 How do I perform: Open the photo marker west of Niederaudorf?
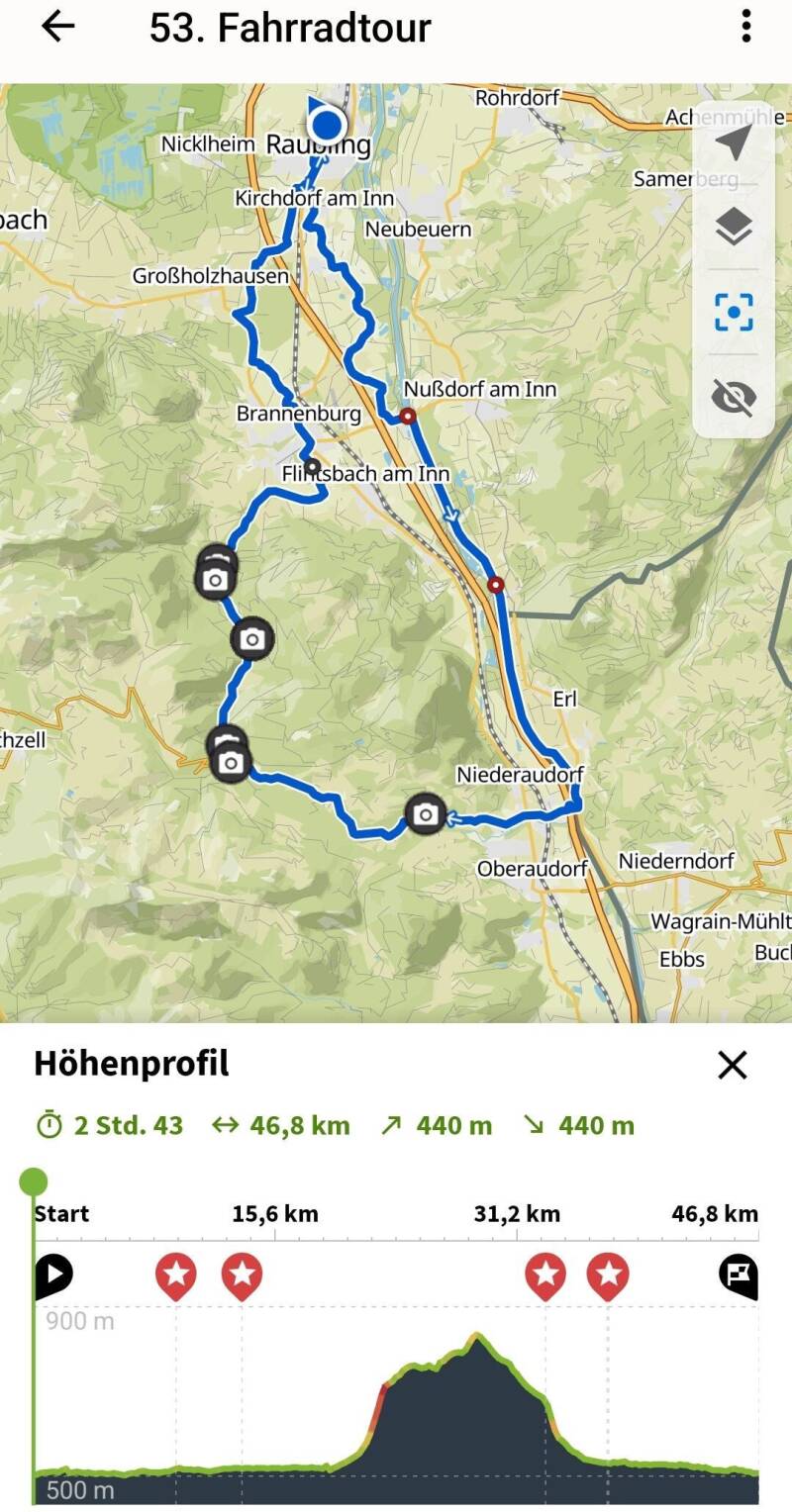click(426, 814)
